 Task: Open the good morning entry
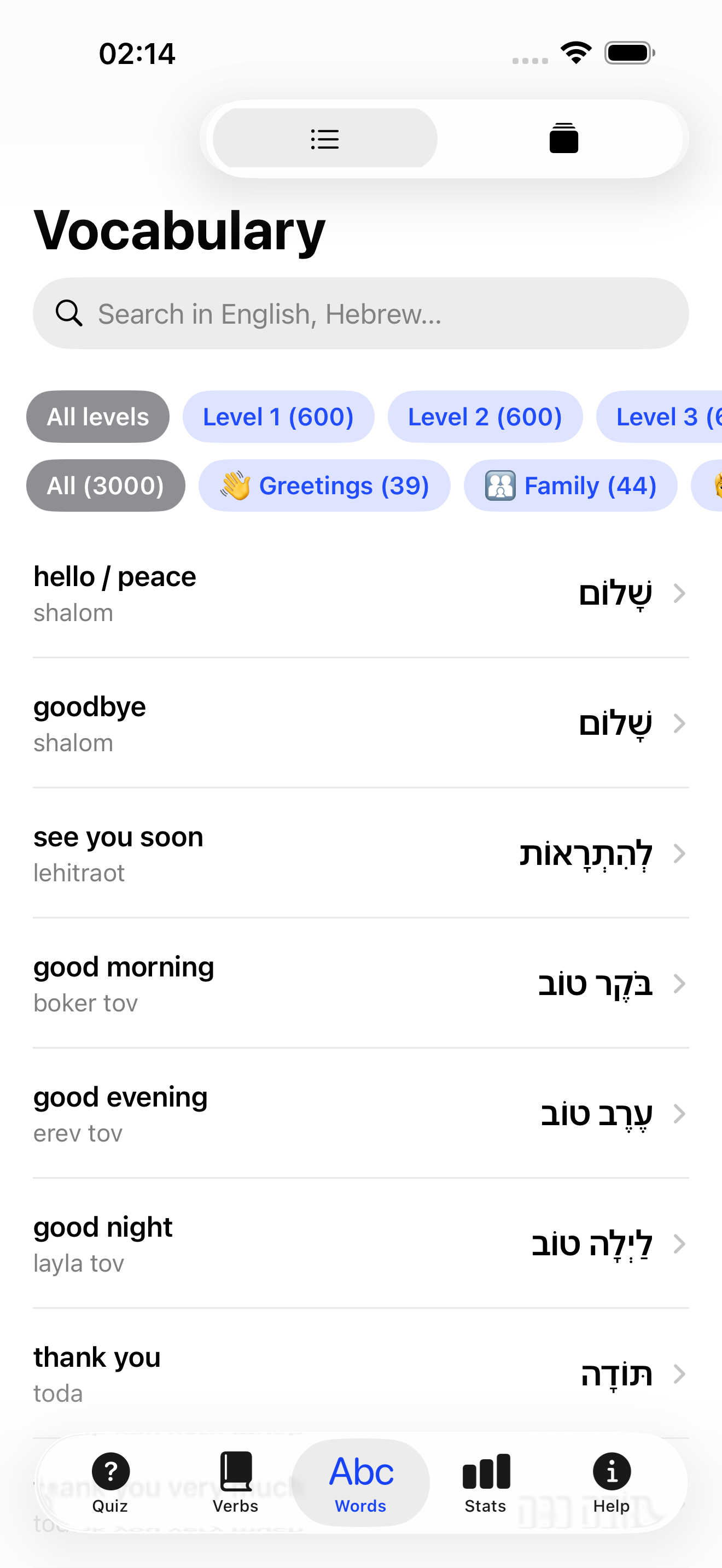[x=360, y=984]
